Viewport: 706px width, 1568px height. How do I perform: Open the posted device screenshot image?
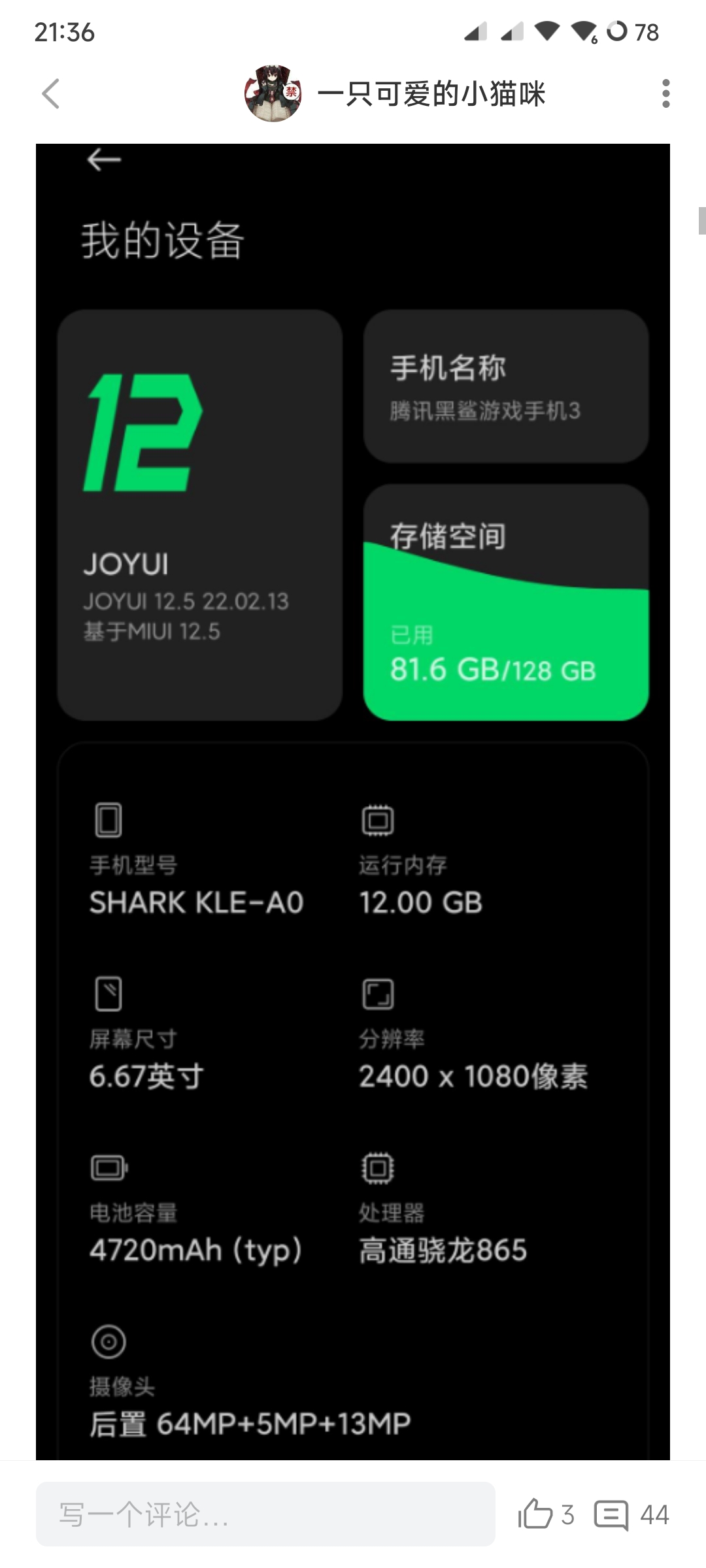click(x=353, y=802)
